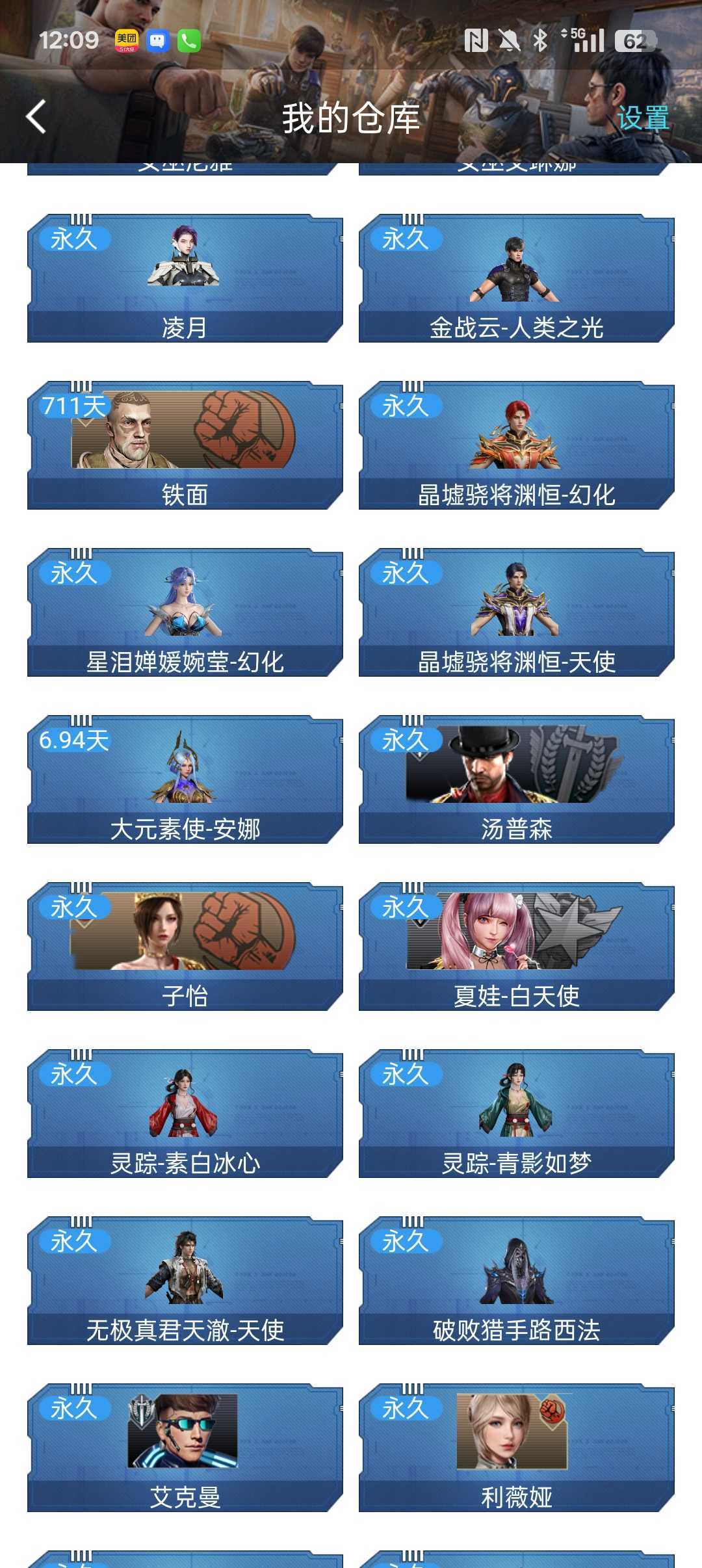702x1568 pixels.
Task: Open the 凌月 character card
Action: 185,278
